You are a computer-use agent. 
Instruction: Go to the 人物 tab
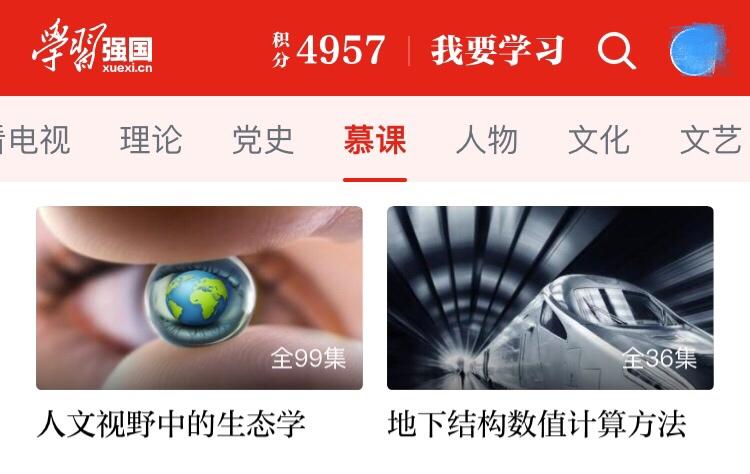[487, 140]
